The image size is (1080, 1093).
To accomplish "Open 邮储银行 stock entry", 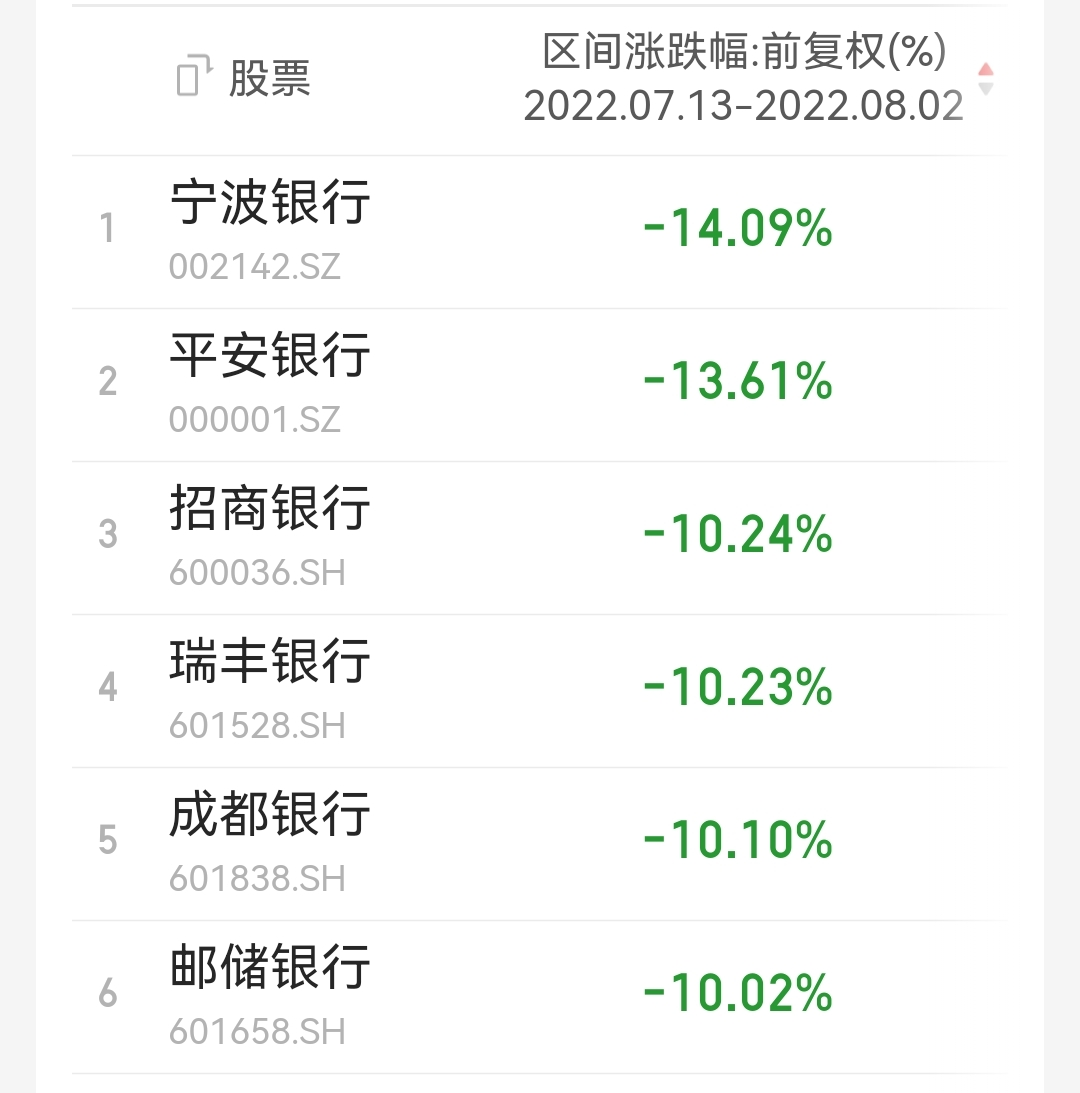I will tap(270, 994).
